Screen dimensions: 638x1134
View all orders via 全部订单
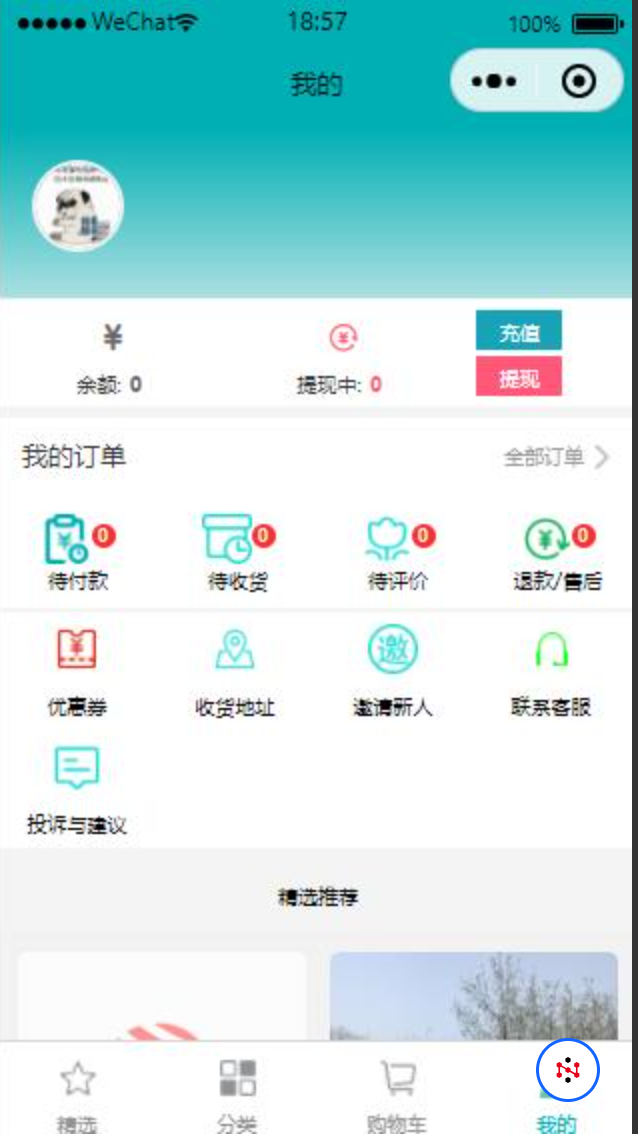coord(557,457)
